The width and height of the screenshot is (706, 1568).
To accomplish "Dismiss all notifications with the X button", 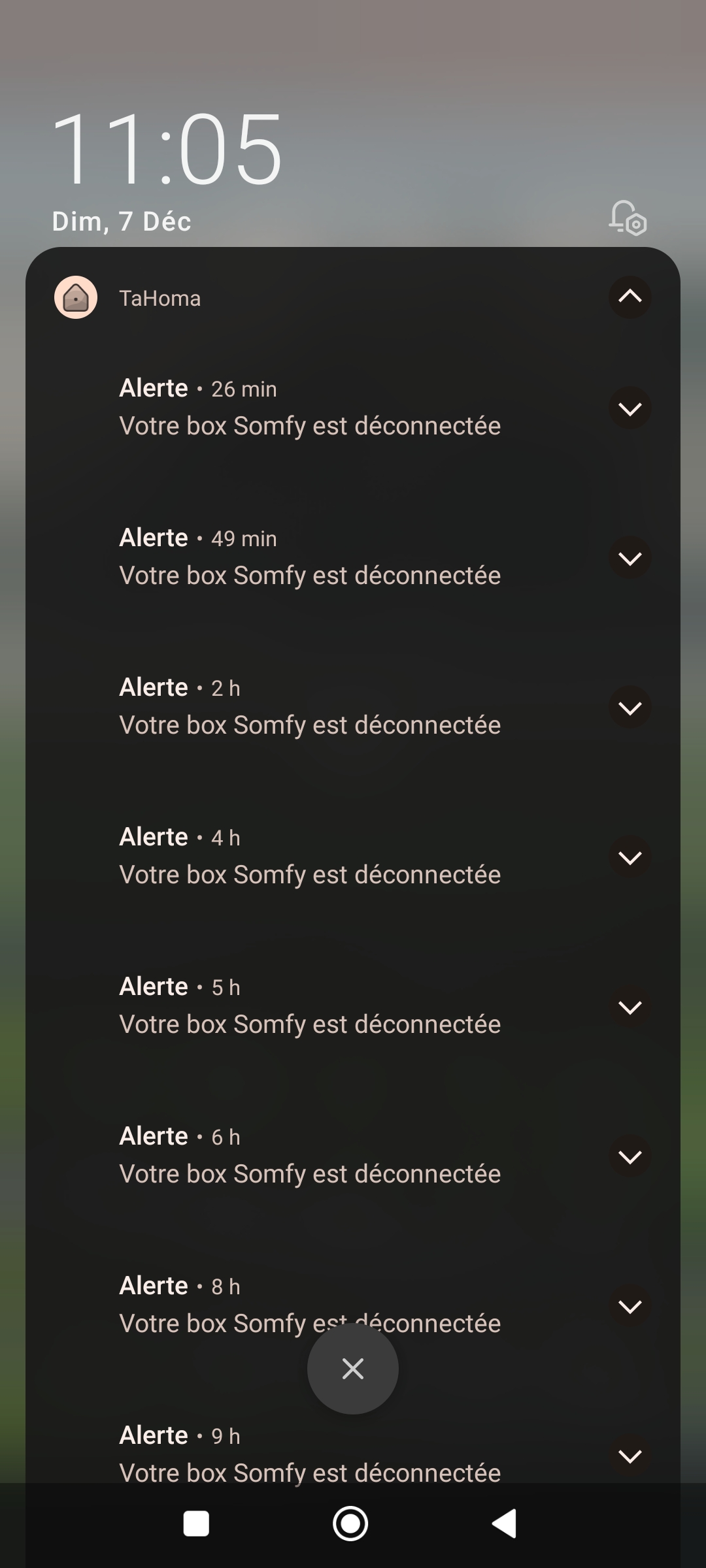I will (x=353, y=1369).
